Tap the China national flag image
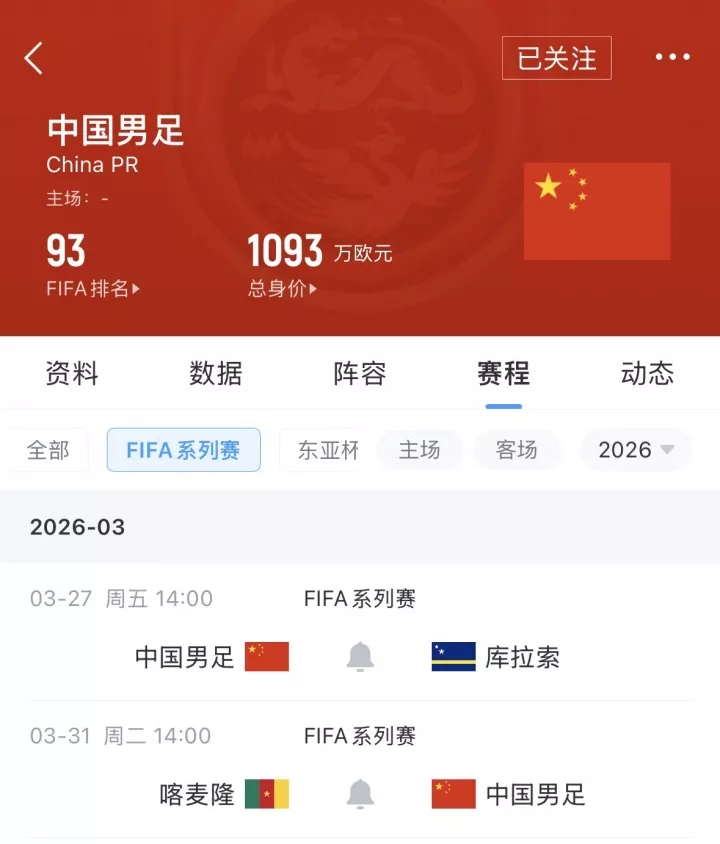 click(596, 210)
